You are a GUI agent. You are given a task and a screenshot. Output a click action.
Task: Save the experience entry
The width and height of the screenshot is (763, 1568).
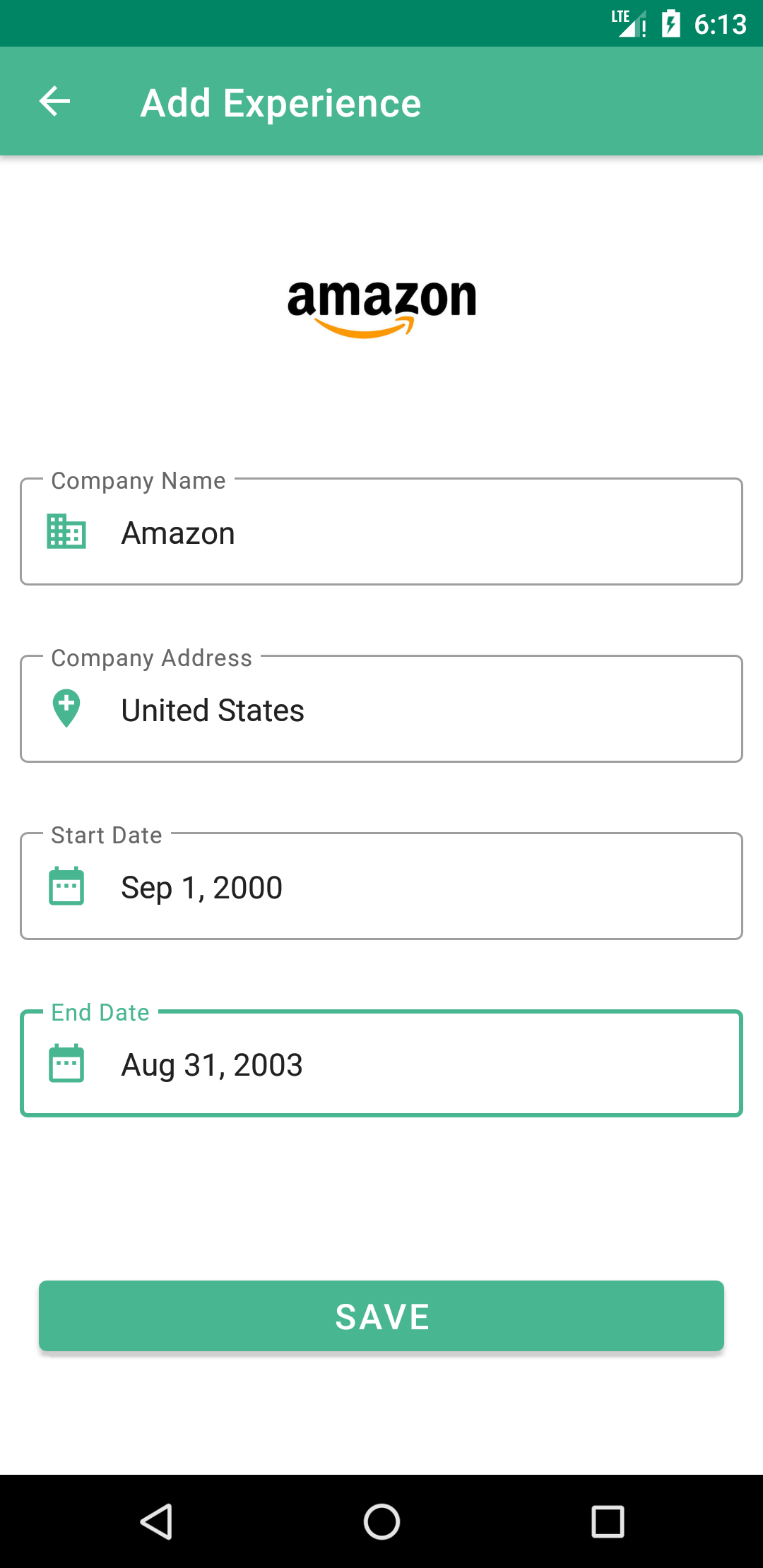pyautogui.click(x=381, y=1317)
